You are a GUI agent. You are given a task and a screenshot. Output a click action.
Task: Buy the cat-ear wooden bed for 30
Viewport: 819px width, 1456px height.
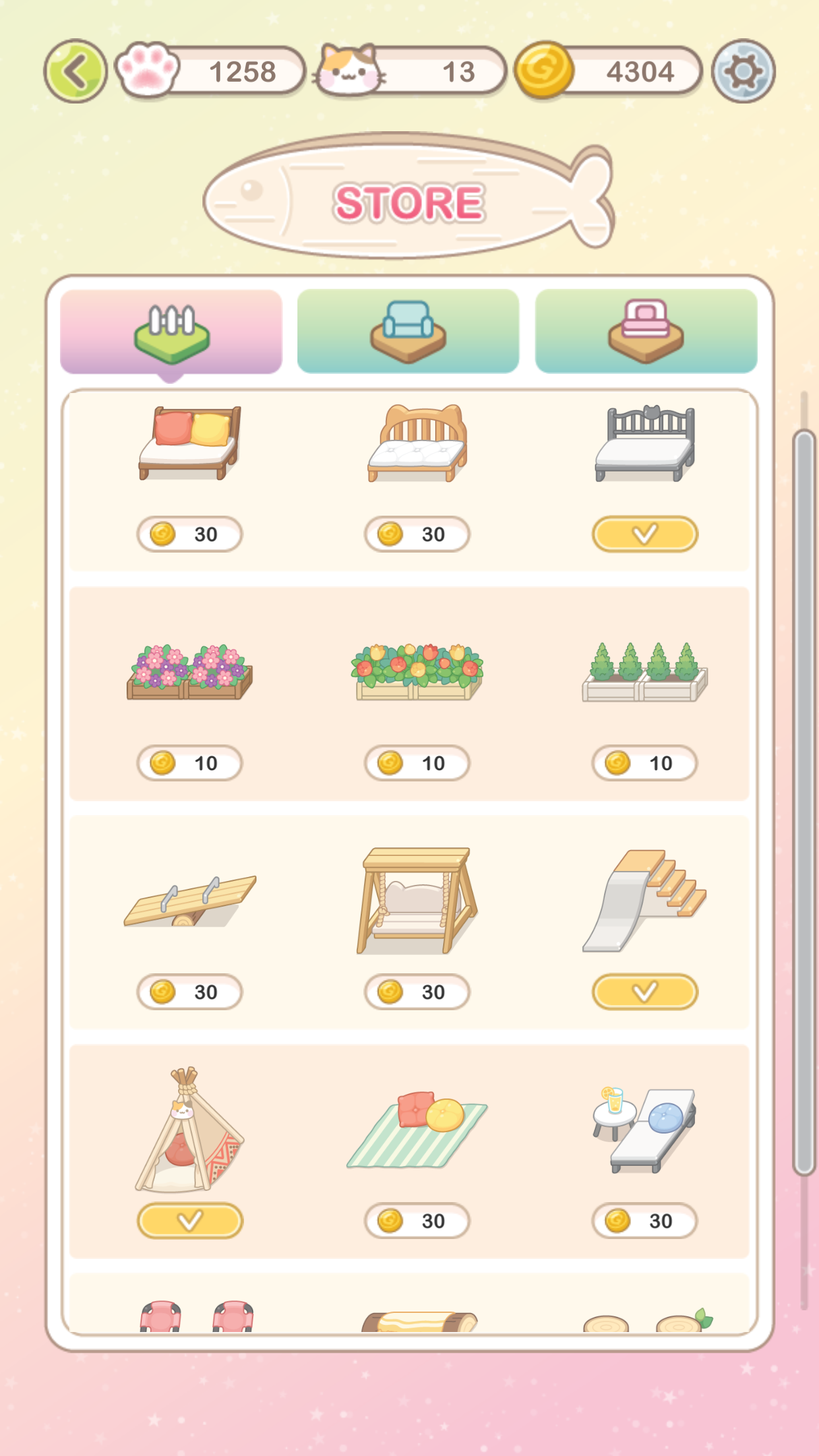[417, 534]
